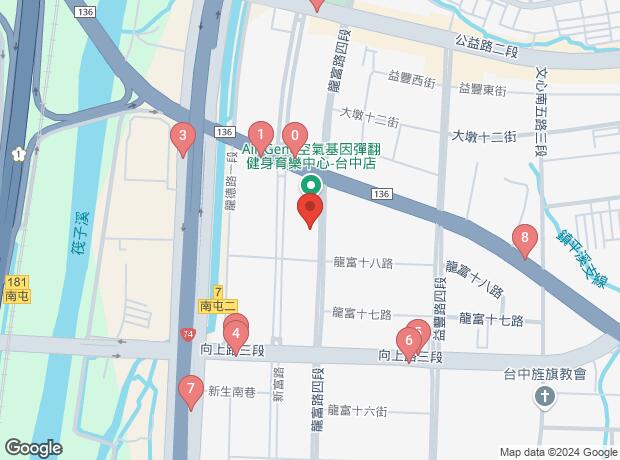Select marker number 8

(x=524, y=239)
